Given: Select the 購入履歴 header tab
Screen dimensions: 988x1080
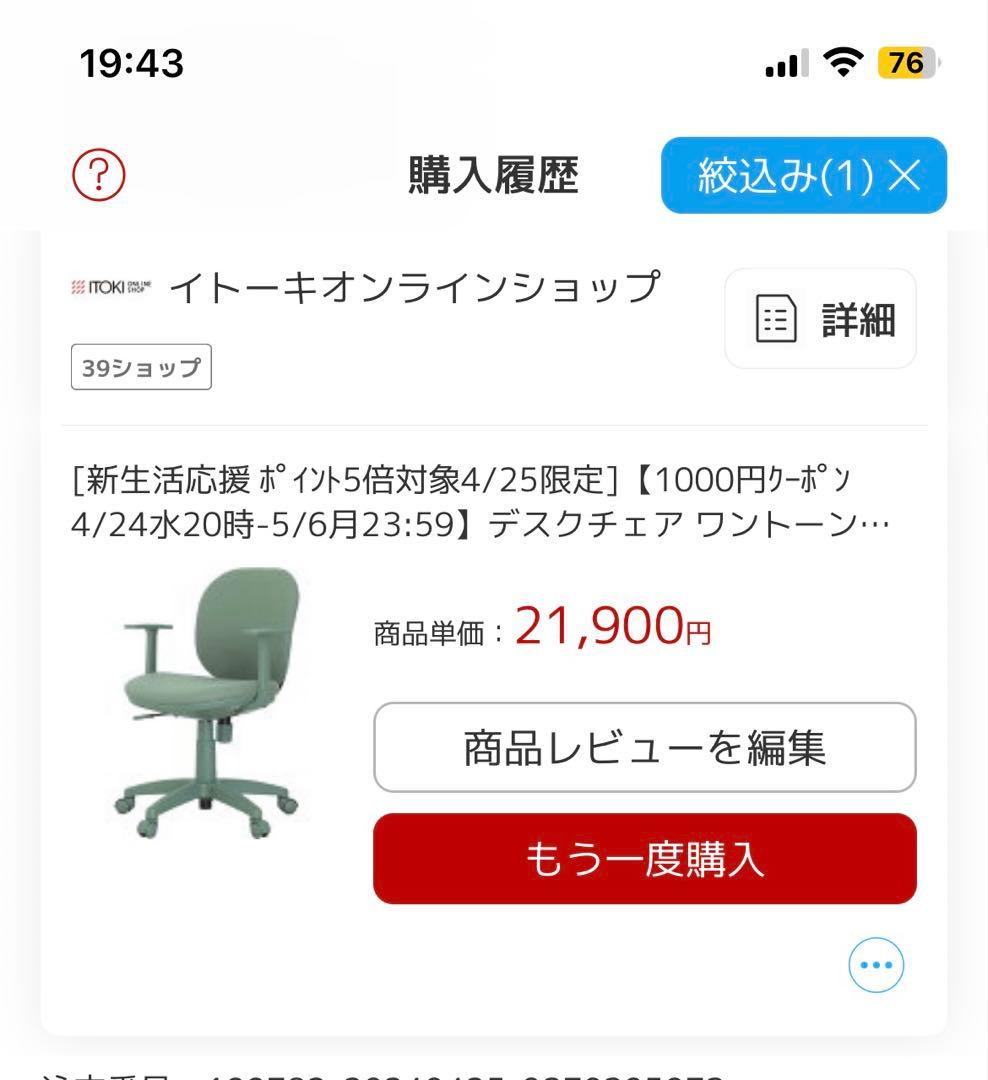Looking at the screenshot, I should pyautogui.click(x=494, y=171).
